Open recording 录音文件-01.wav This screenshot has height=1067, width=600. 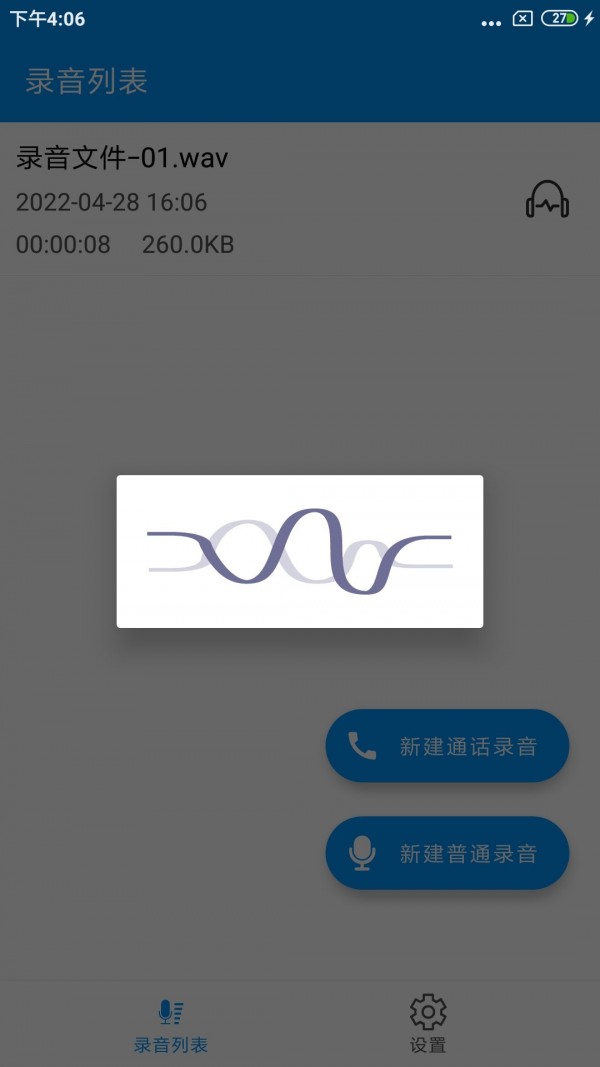[300, 199]
